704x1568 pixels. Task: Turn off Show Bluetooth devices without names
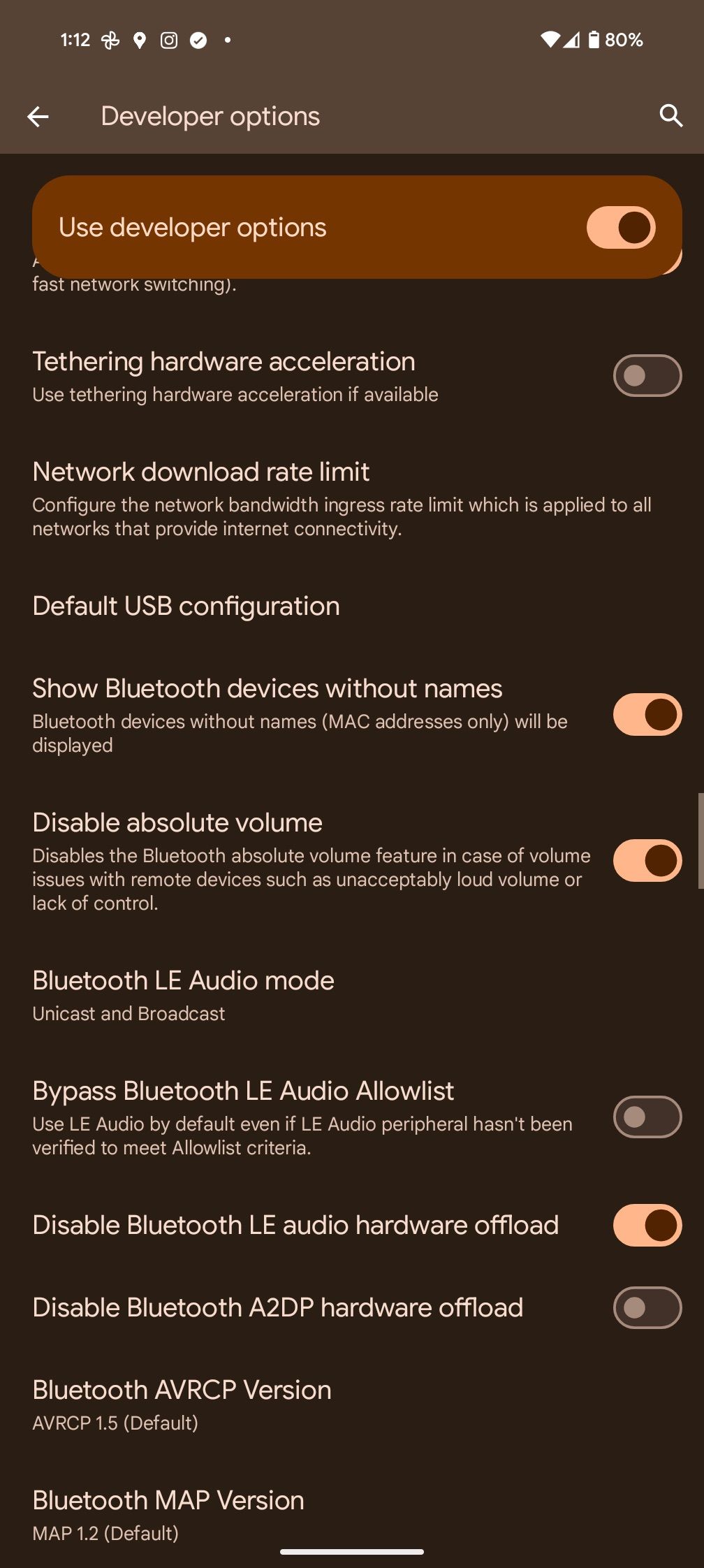647,715
